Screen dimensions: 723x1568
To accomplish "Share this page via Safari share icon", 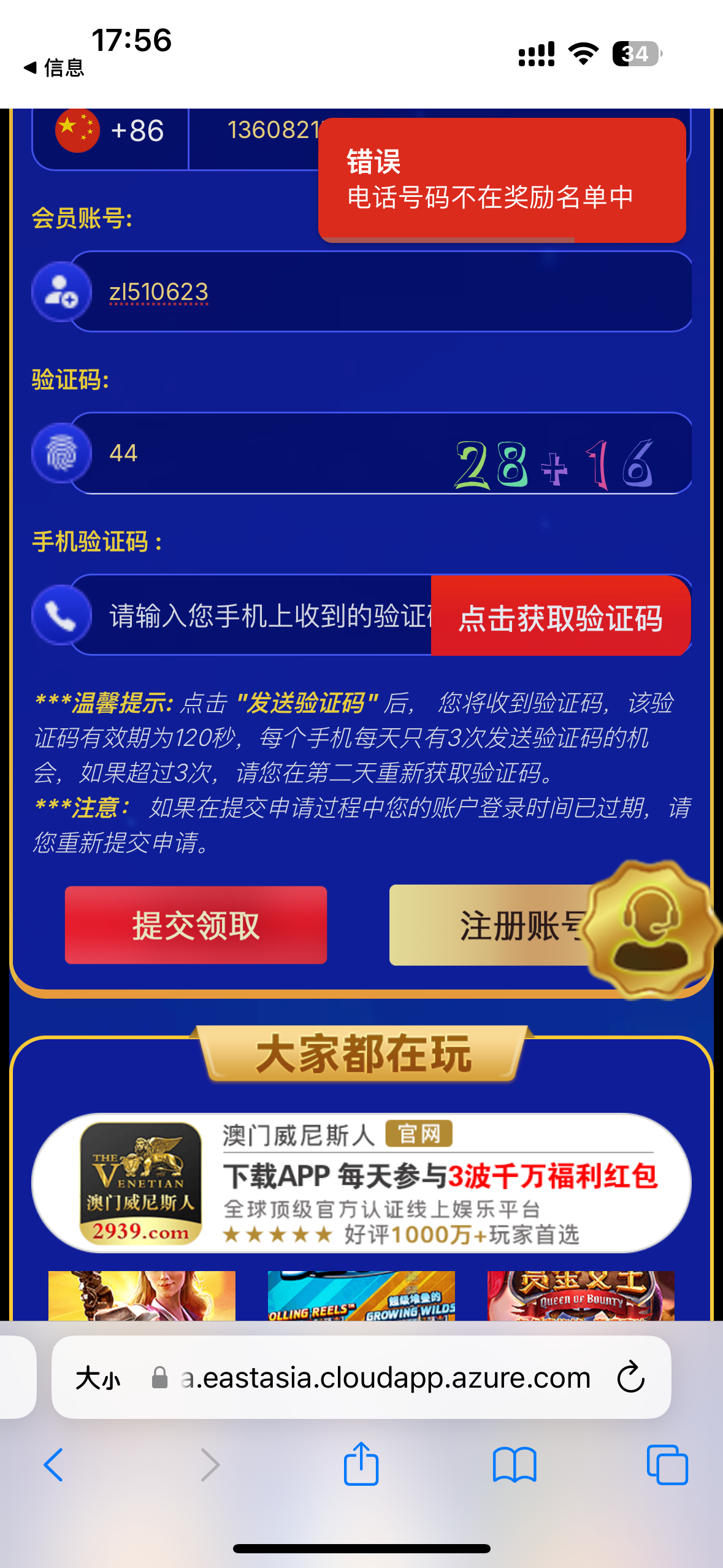I will point(361,1465).
